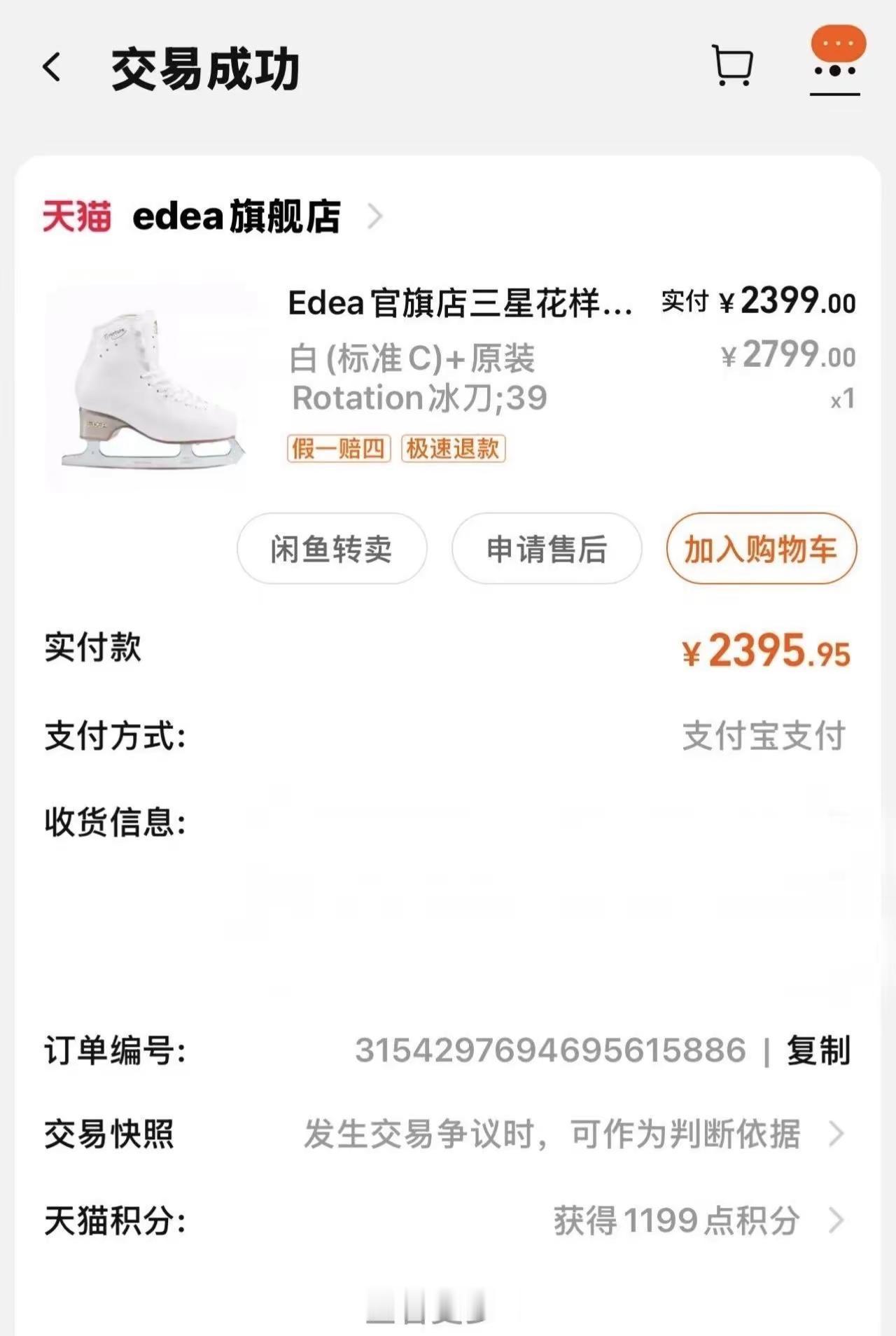Tap 闲鱼转卖 to resell the item
The height and width of the screenshot is (1336, 896).
click(x=332, y=549)
